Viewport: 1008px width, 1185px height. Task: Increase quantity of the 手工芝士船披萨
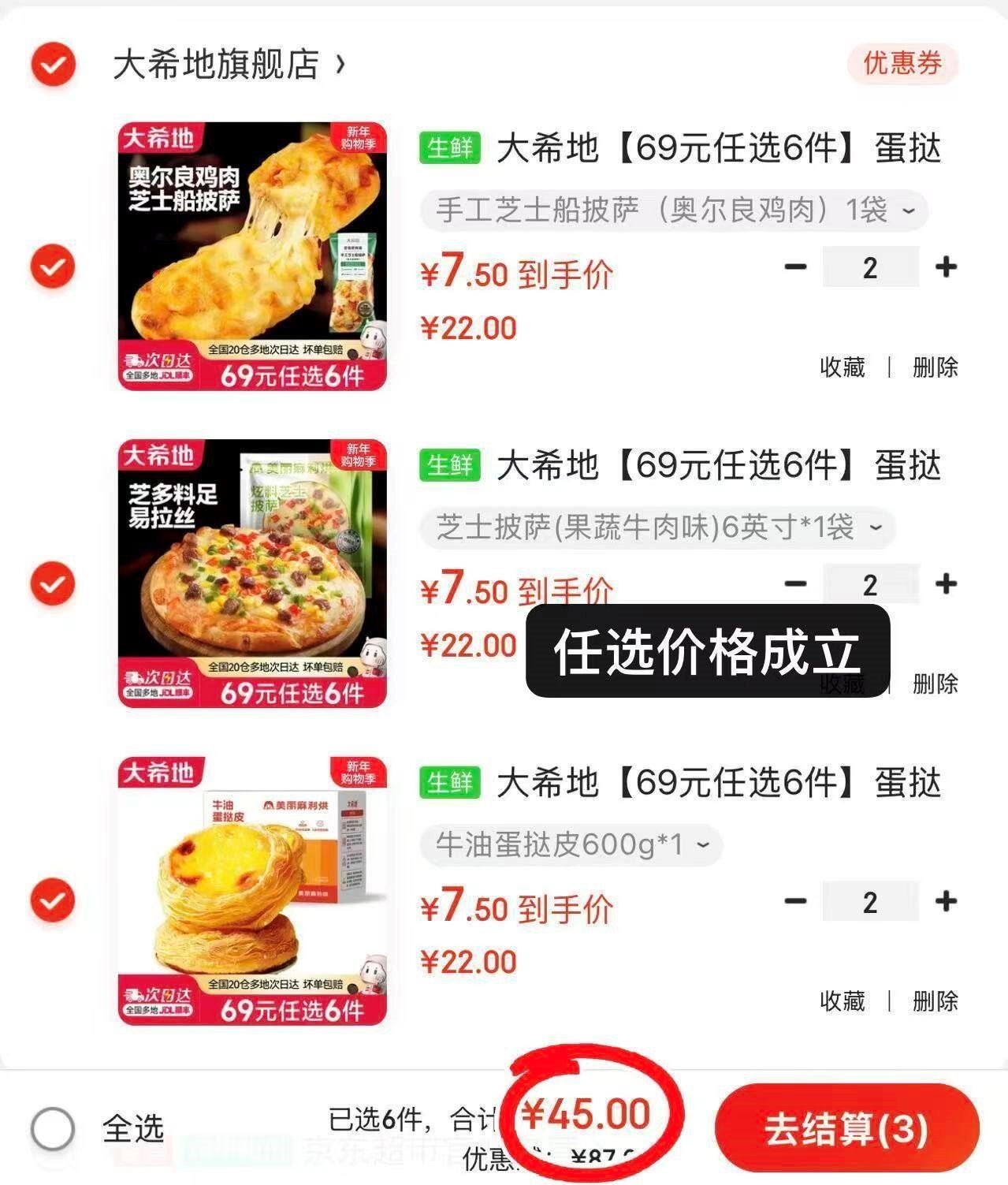click(x=946, y=267)
